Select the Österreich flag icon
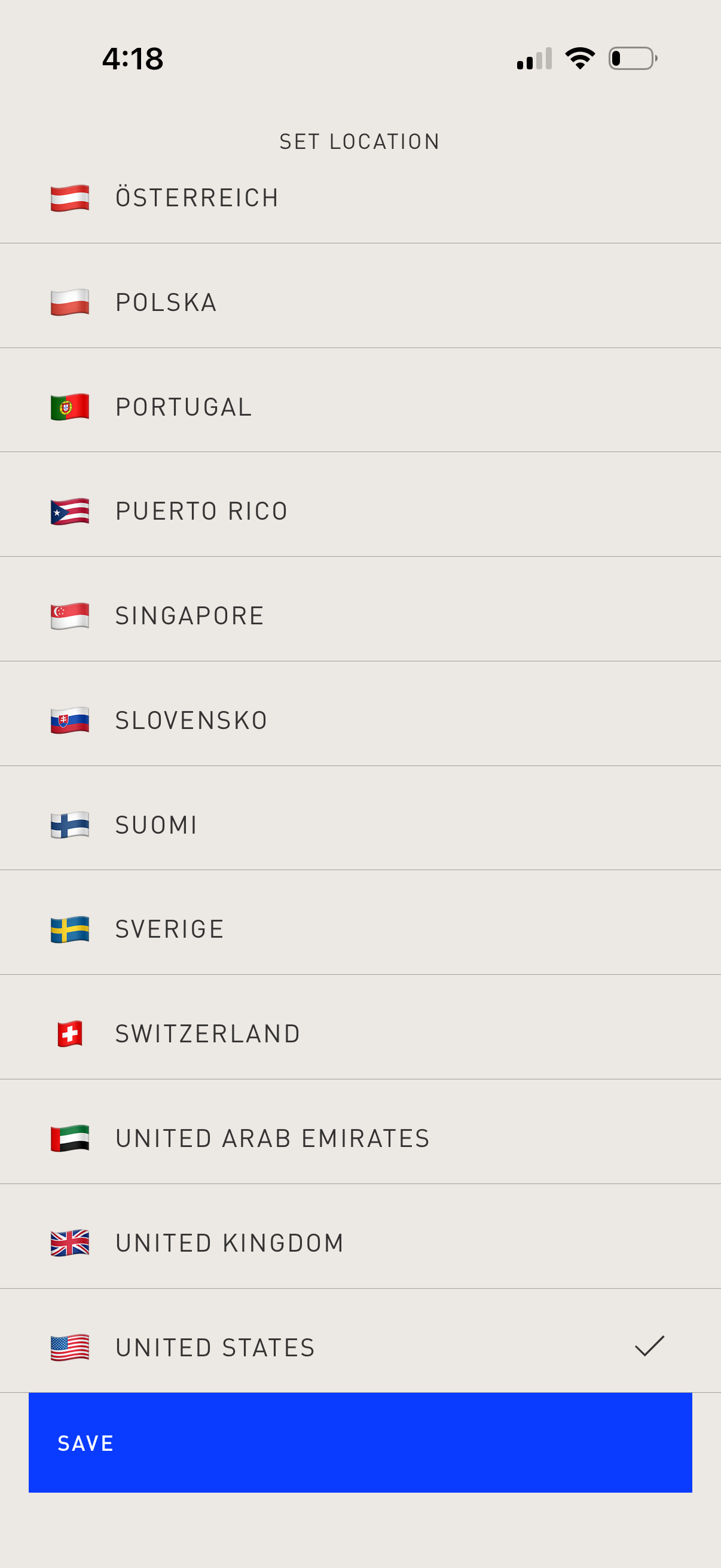 (69, 197)
